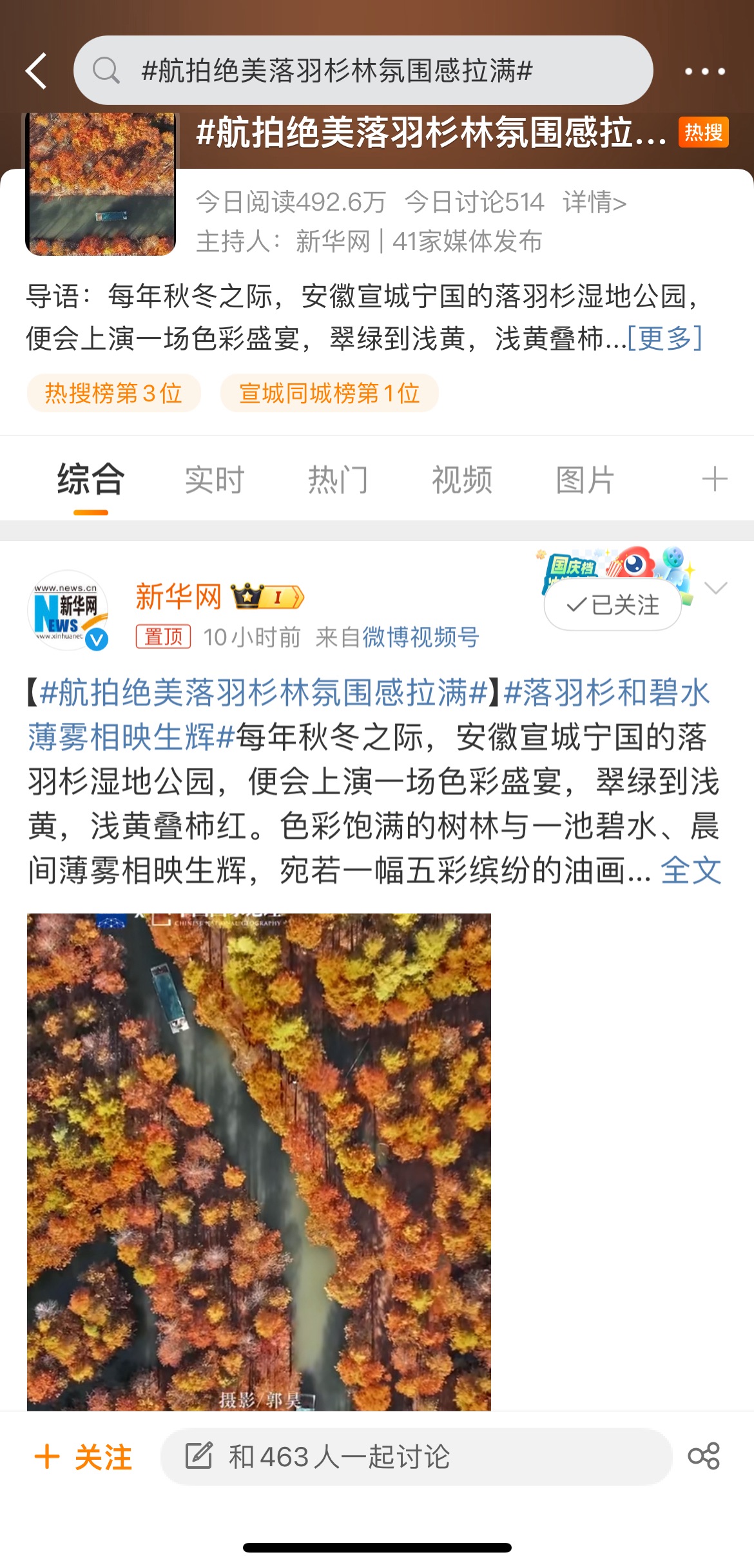Open 新华网 profile from the avatar
The width and height of the screenshot is (754, 1568).
click(68, 610)
